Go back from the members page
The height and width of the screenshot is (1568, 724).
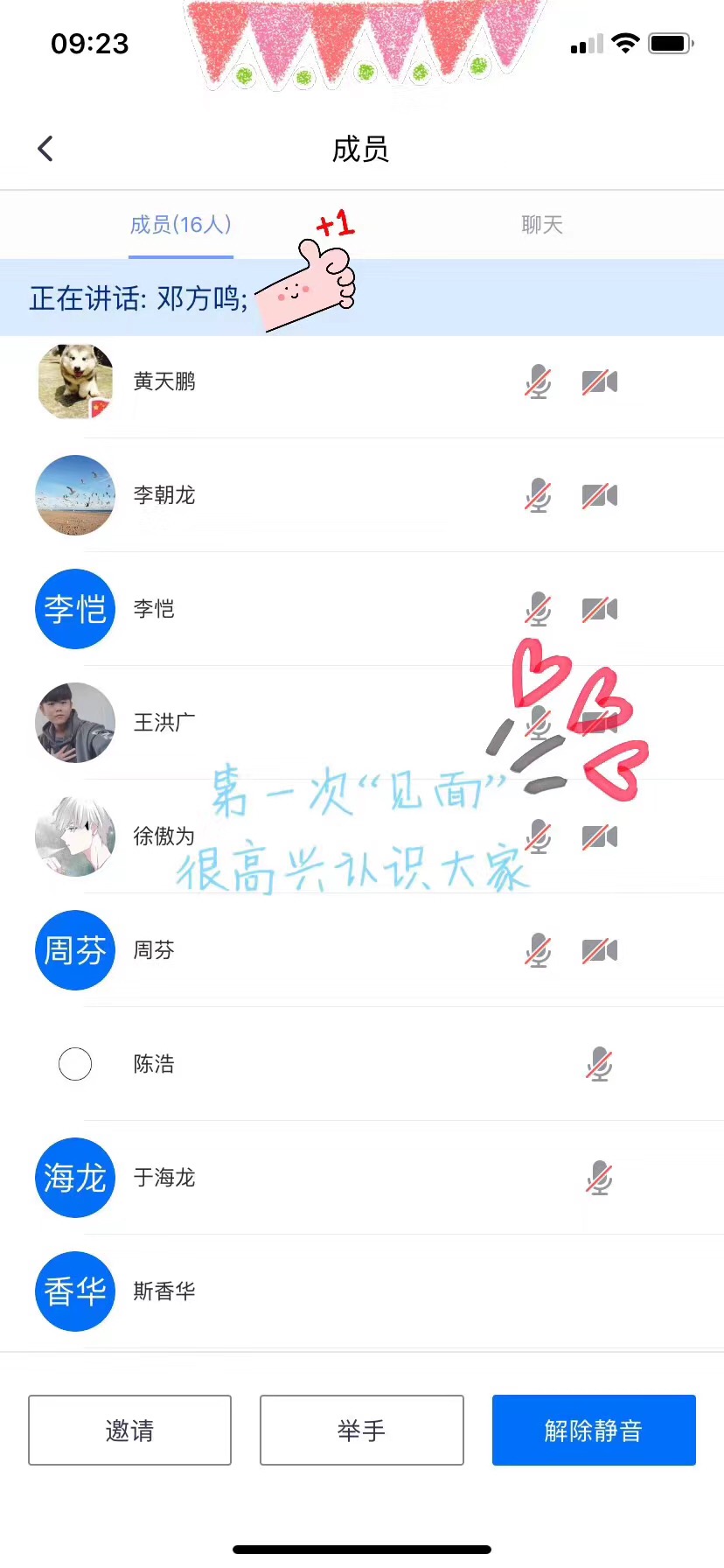(46, 149)
